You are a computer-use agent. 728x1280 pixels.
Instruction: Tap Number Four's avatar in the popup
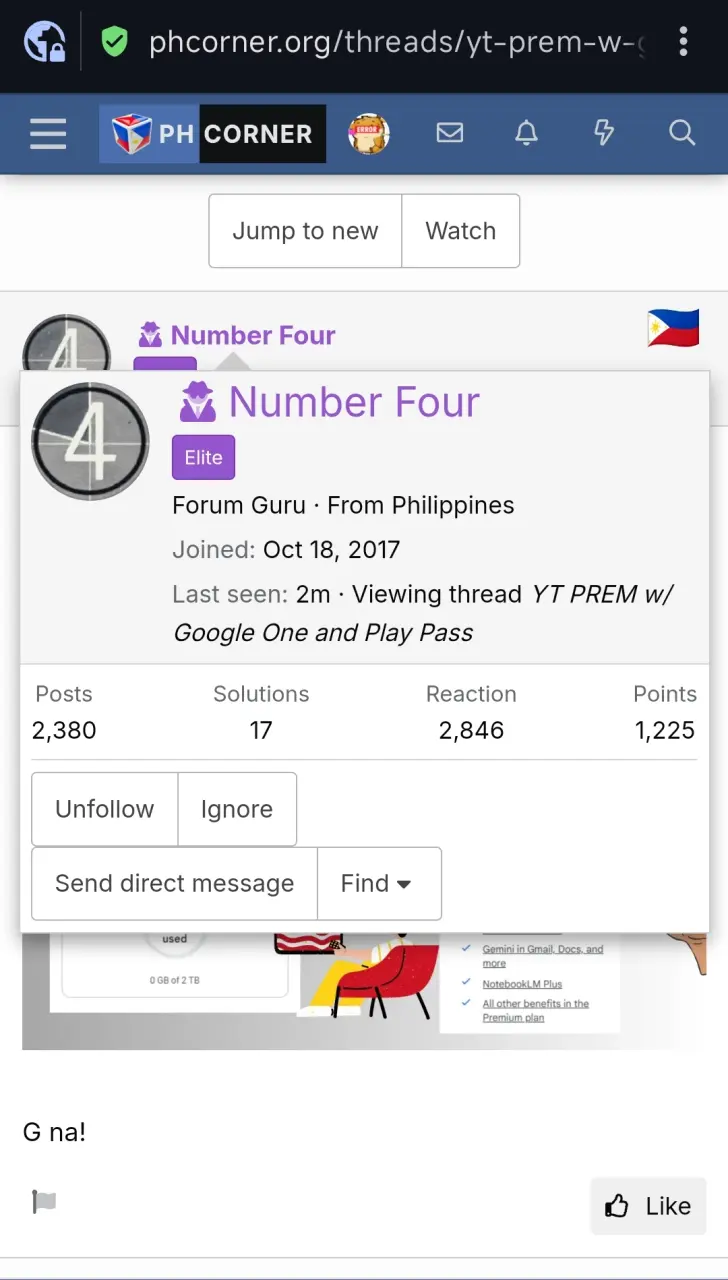(x=90, y=441)
